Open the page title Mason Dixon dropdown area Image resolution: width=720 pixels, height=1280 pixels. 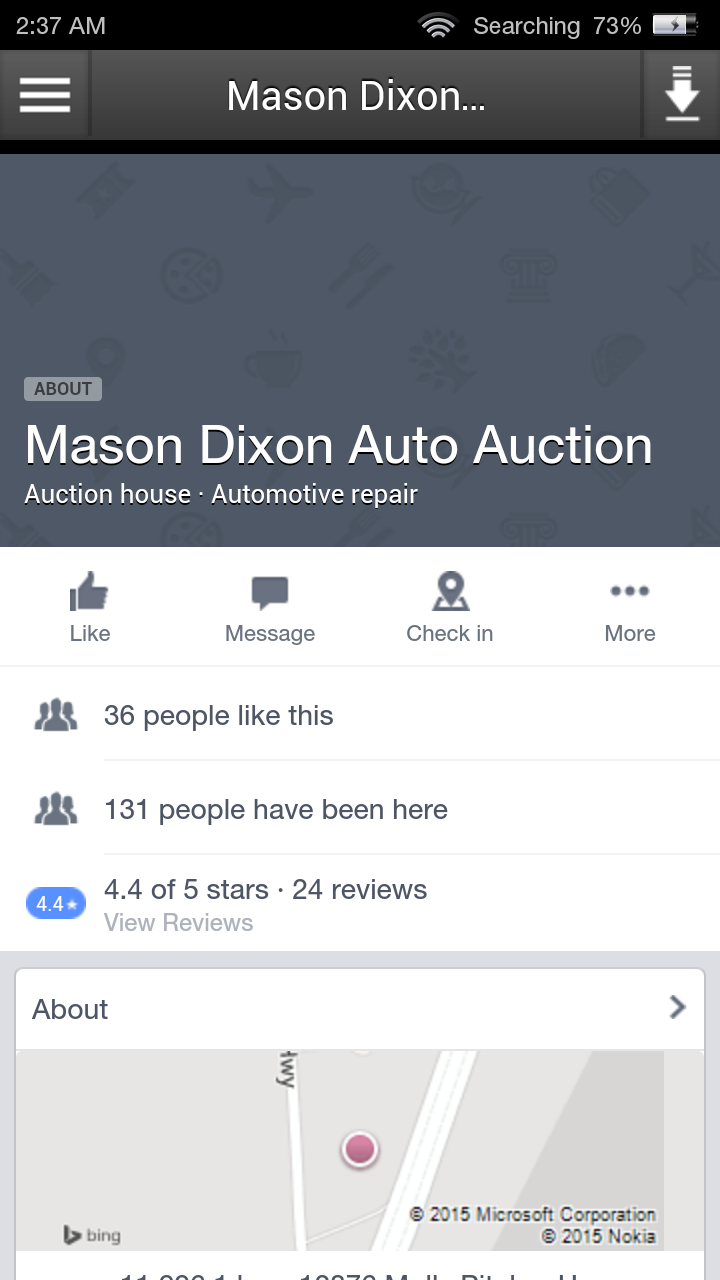(x=356, y=95)
